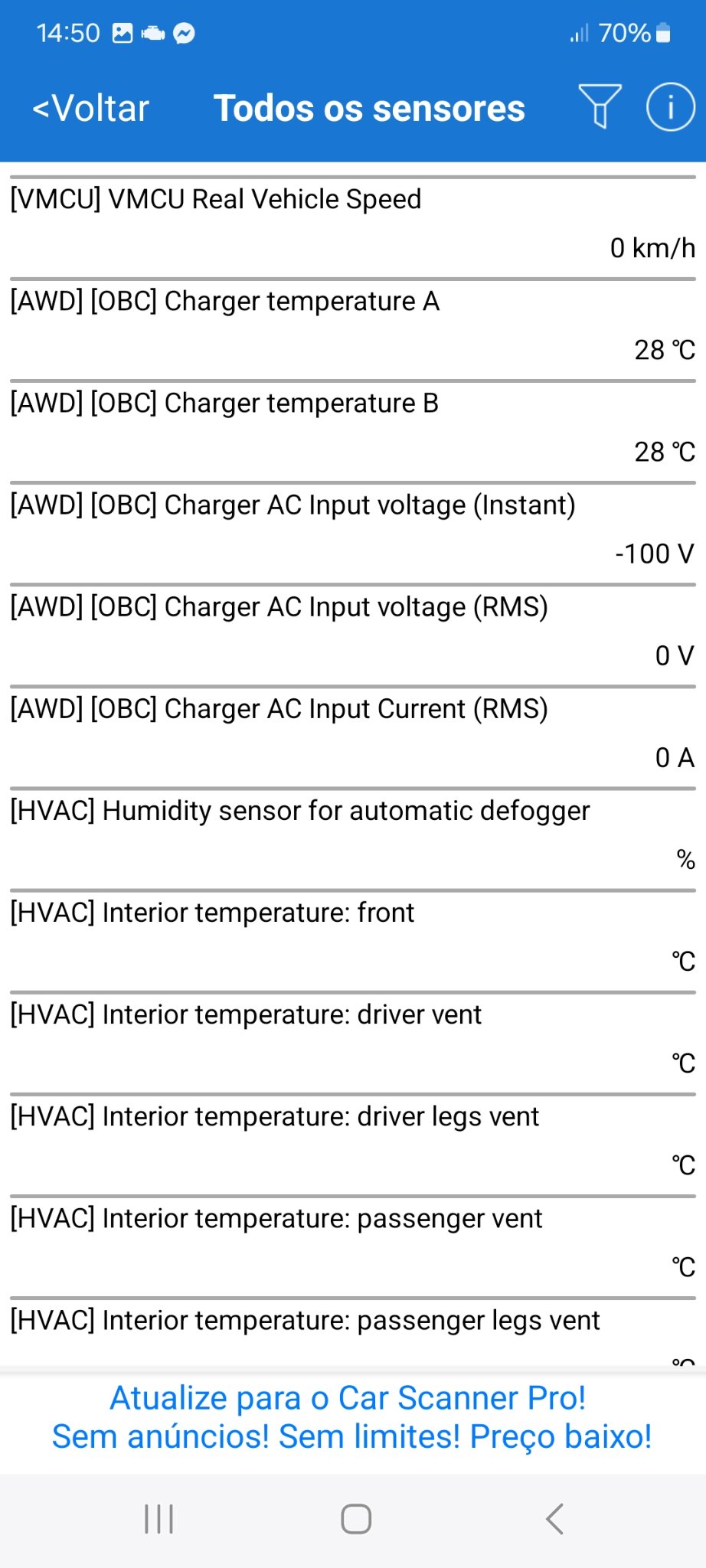Show recent apps from navigation bar
The width and height of the screenshot is (706, 1568).
pyautogui.click(x=159, y=1519)
